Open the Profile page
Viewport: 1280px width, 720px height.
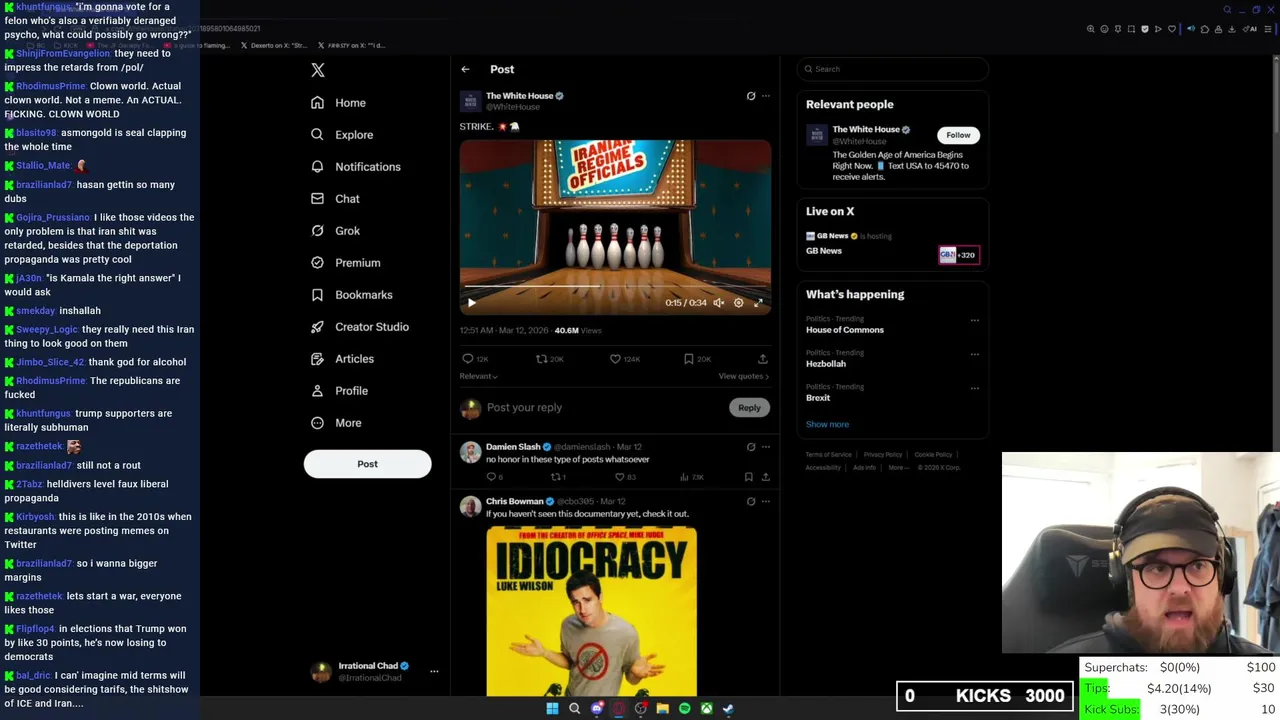coord(351,391)
